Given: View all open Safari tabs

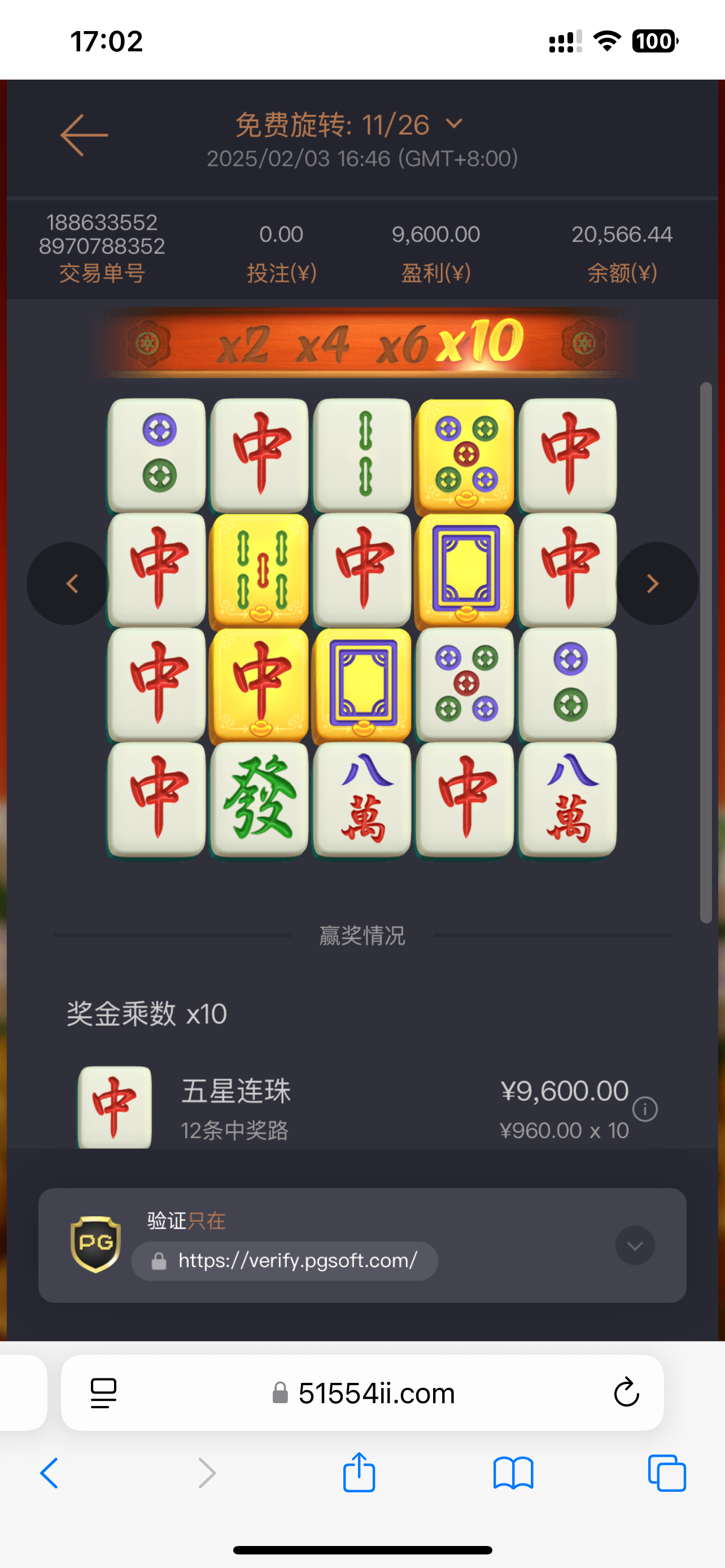Looking at the screenshot, I should (667, 1473).
